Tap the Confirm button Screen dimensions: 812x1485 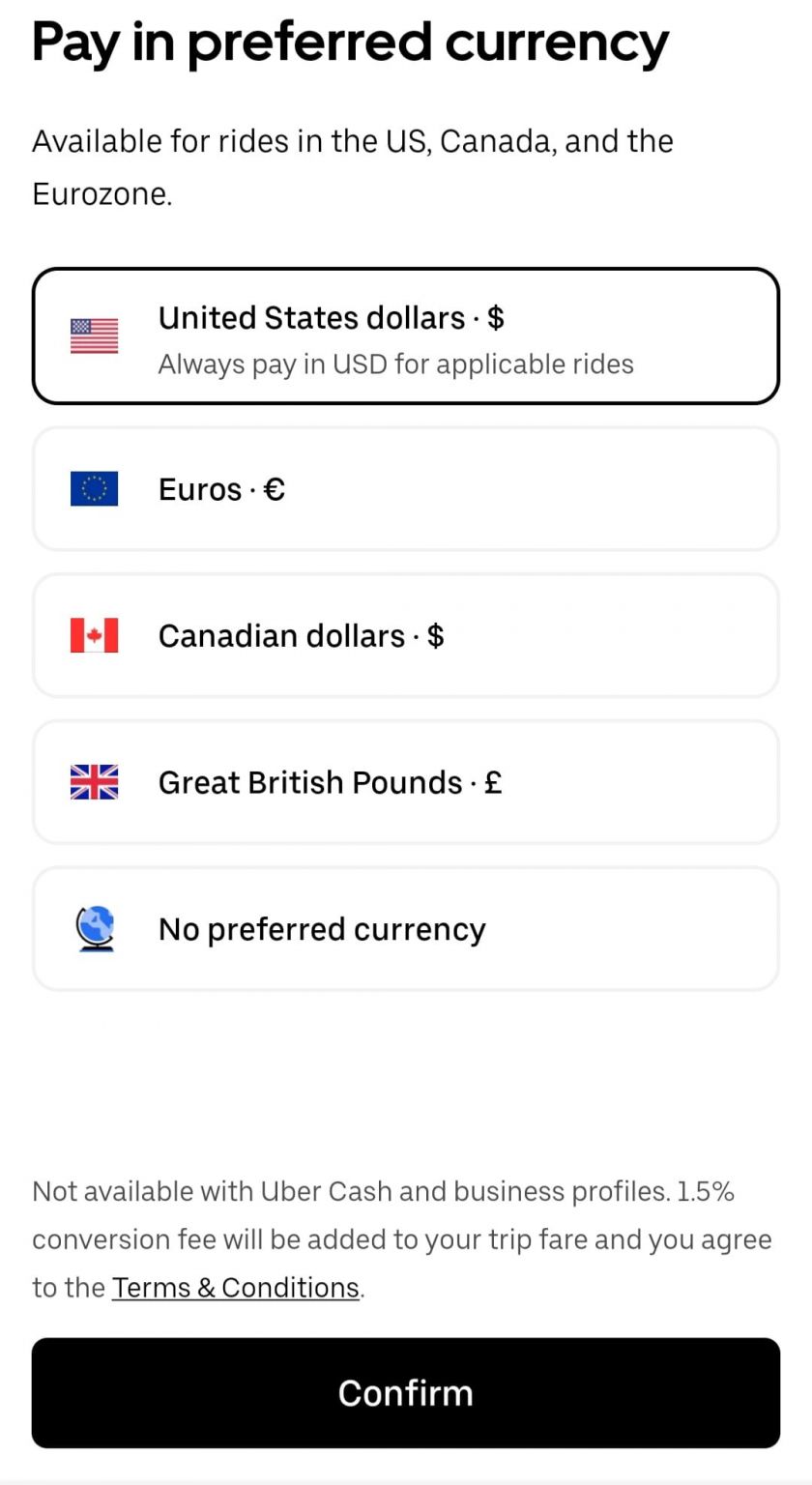pos(406,1393)
